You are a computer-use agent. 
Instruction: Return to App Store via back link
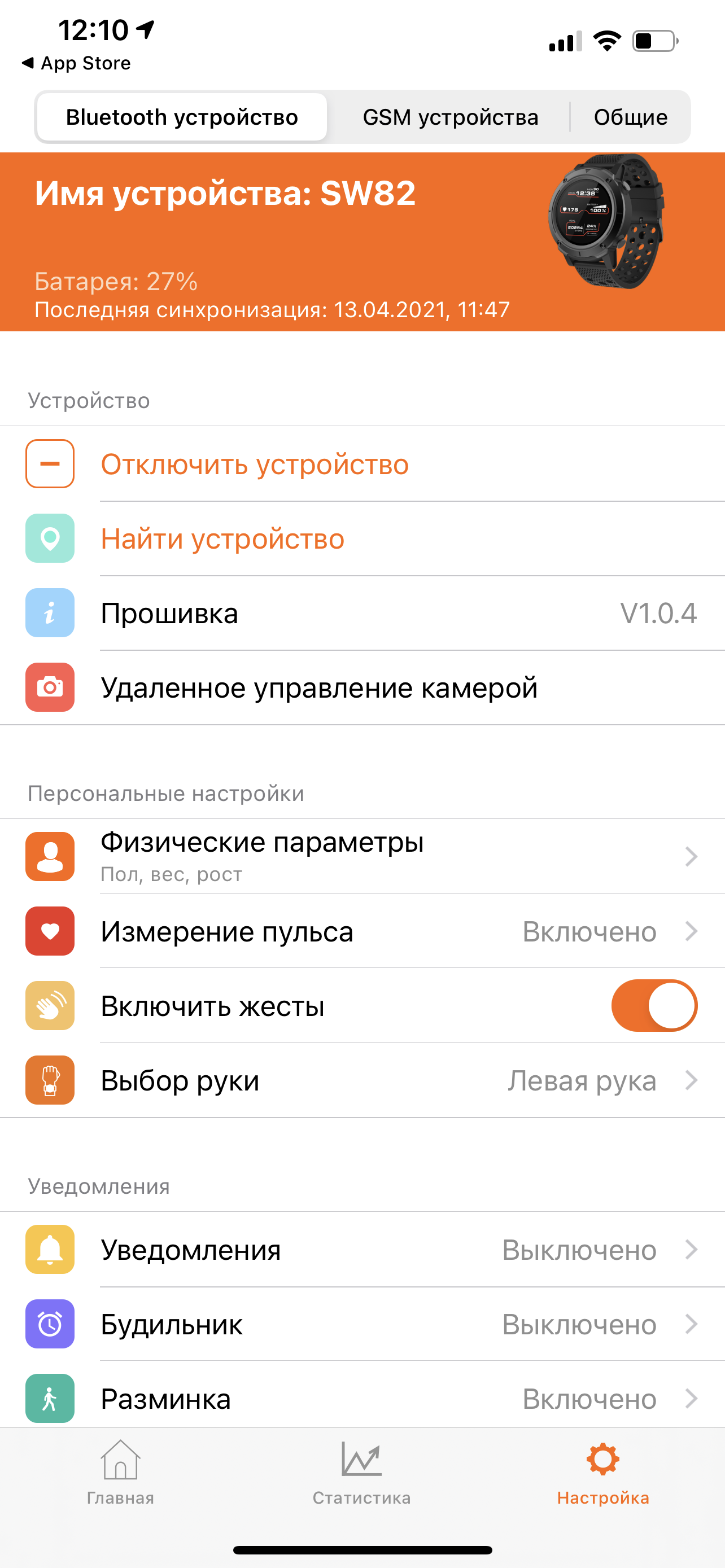77,63
